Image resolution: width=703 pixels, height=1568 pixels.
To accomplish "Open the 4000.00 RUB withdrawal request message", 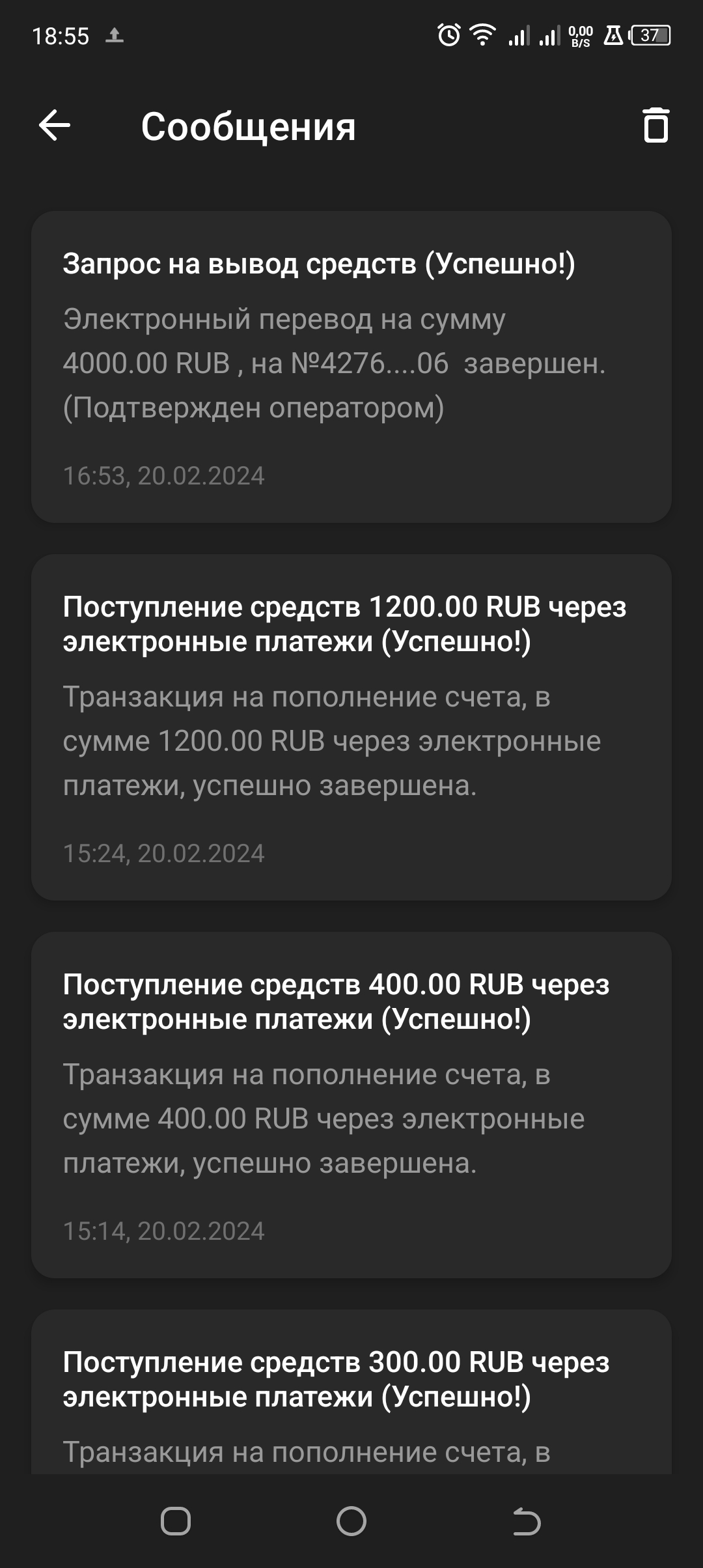I will [x=351, y=366].
